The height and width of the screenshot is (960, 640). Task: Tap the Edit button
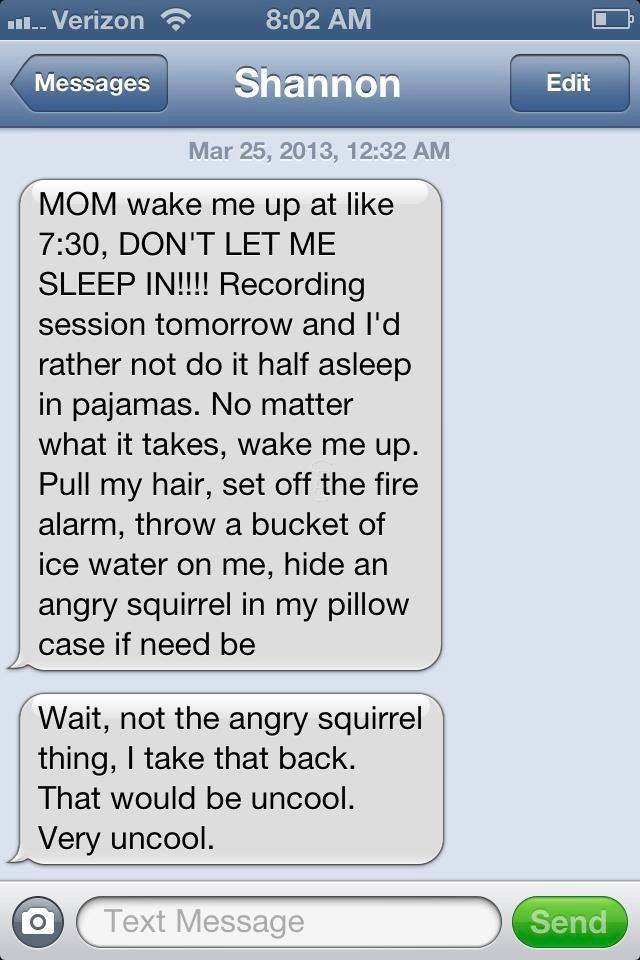pos(567,84)
